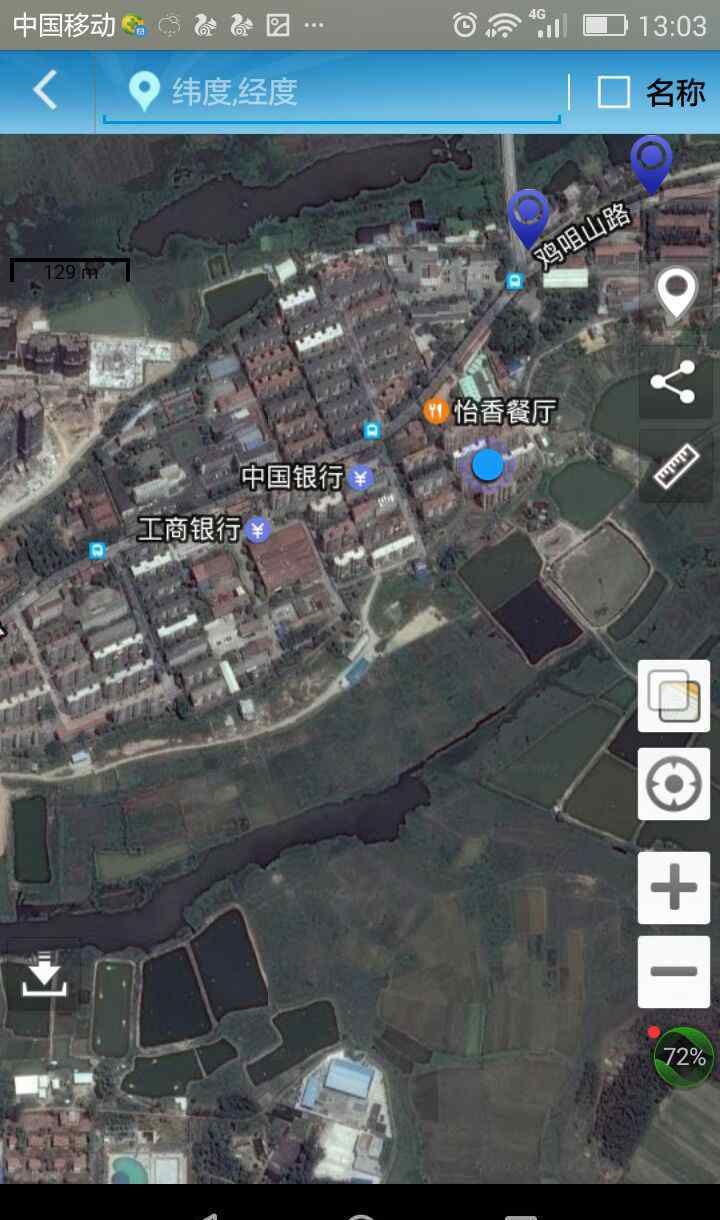The width and height of the screenshot is (720, 1220).
Task: Go back using the top-left arrow
Action: coord(46,91)
